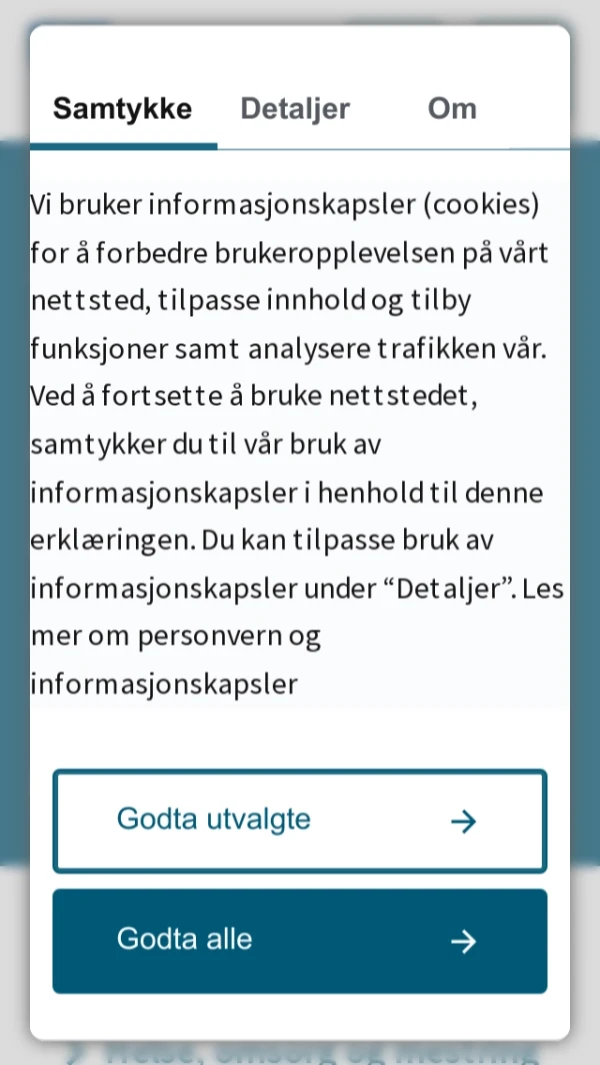Switch to the Samtykke tab
This screenshot has height=1065, width=600.
point(122,109)
